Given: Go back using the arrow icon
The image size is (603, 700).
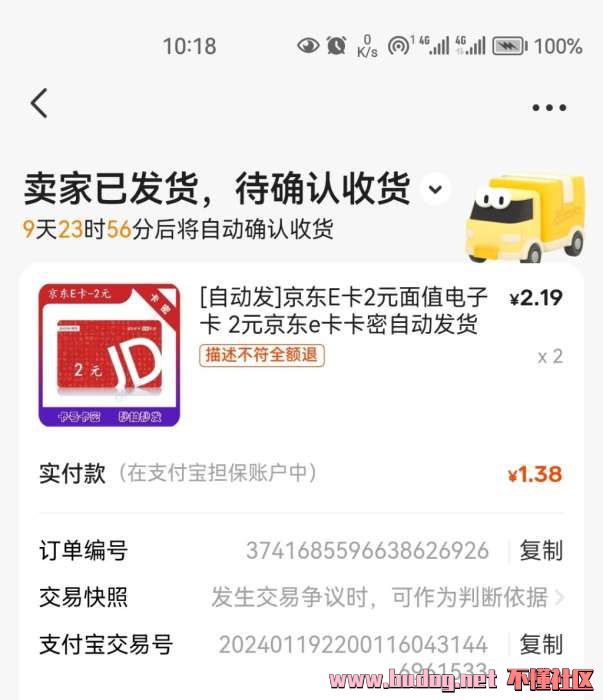Looking at the screenshot, I should click(39, 103).
